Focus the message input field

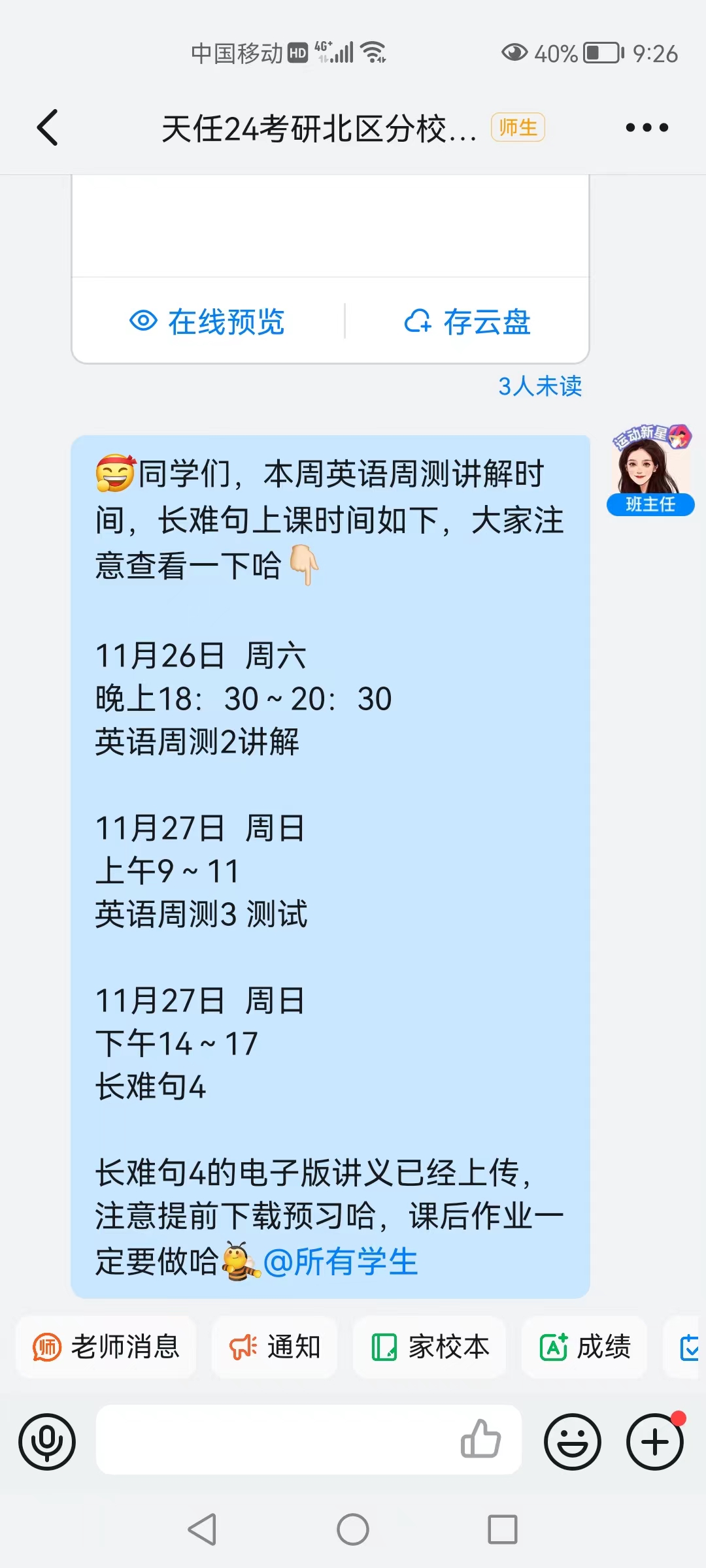tap(275, 1439)
